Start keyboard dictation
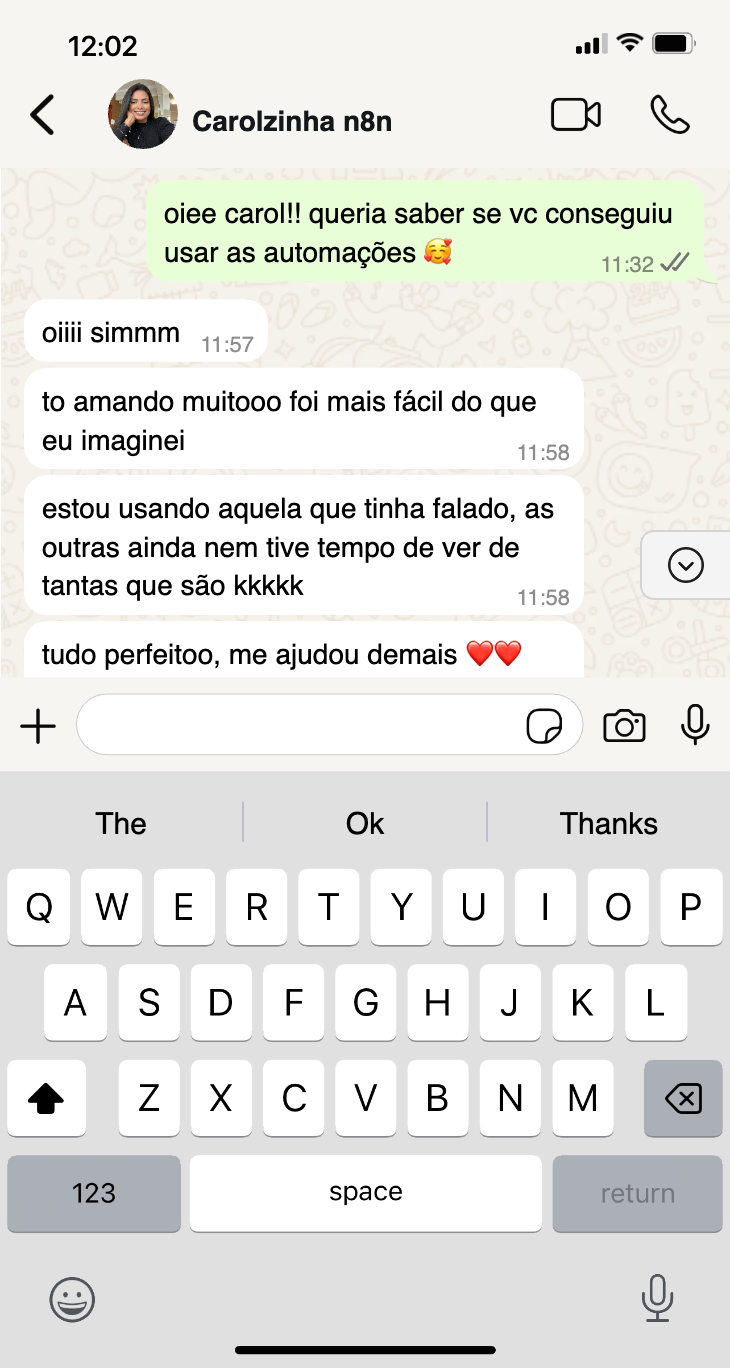This screenshot has width=730, height=1368. [657, 1298]
